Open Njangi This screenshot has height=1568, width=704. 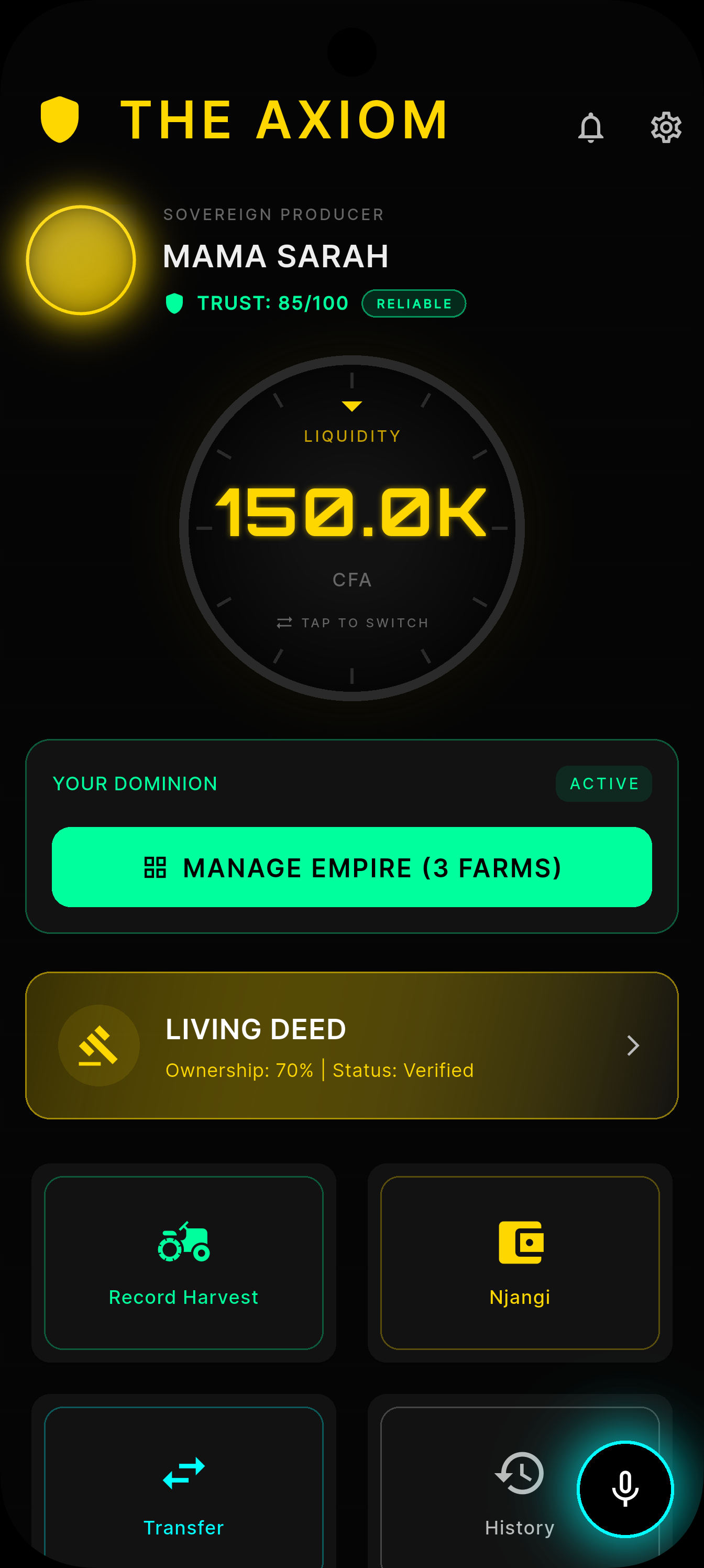click(520, 1262)
